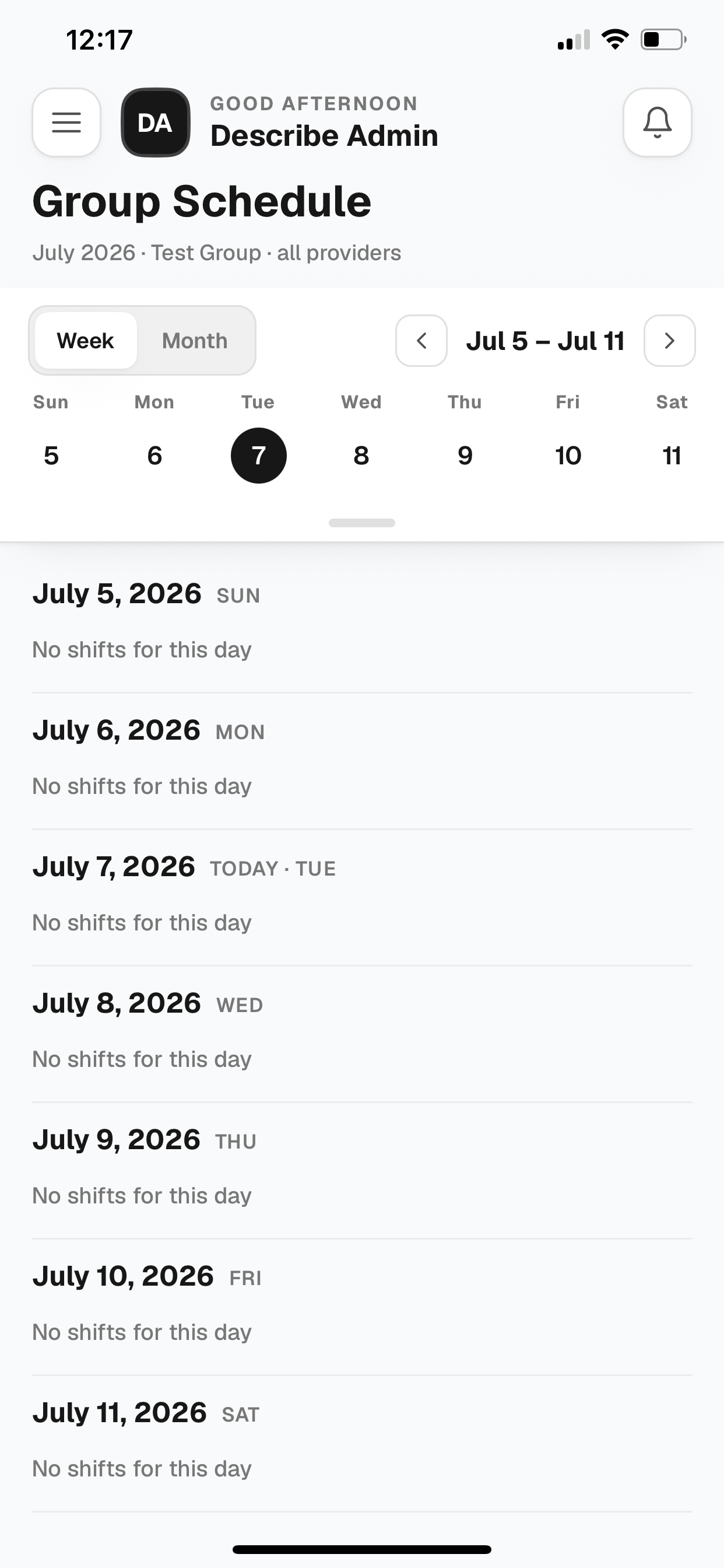
Task: Open the notifications bell
Action: tap(657, 123)
